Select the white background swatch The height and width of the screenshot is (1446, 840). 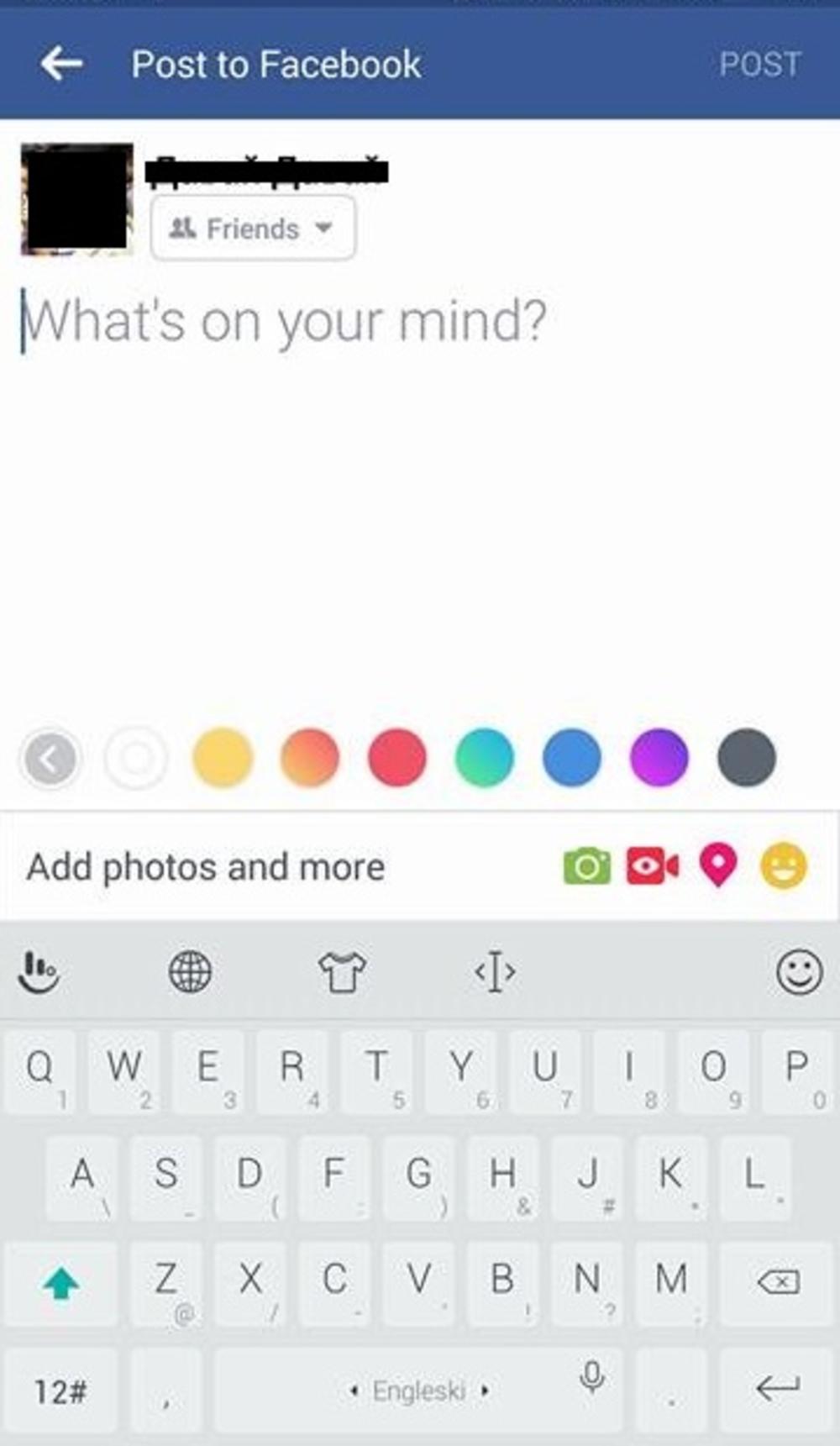coord(136,758)
